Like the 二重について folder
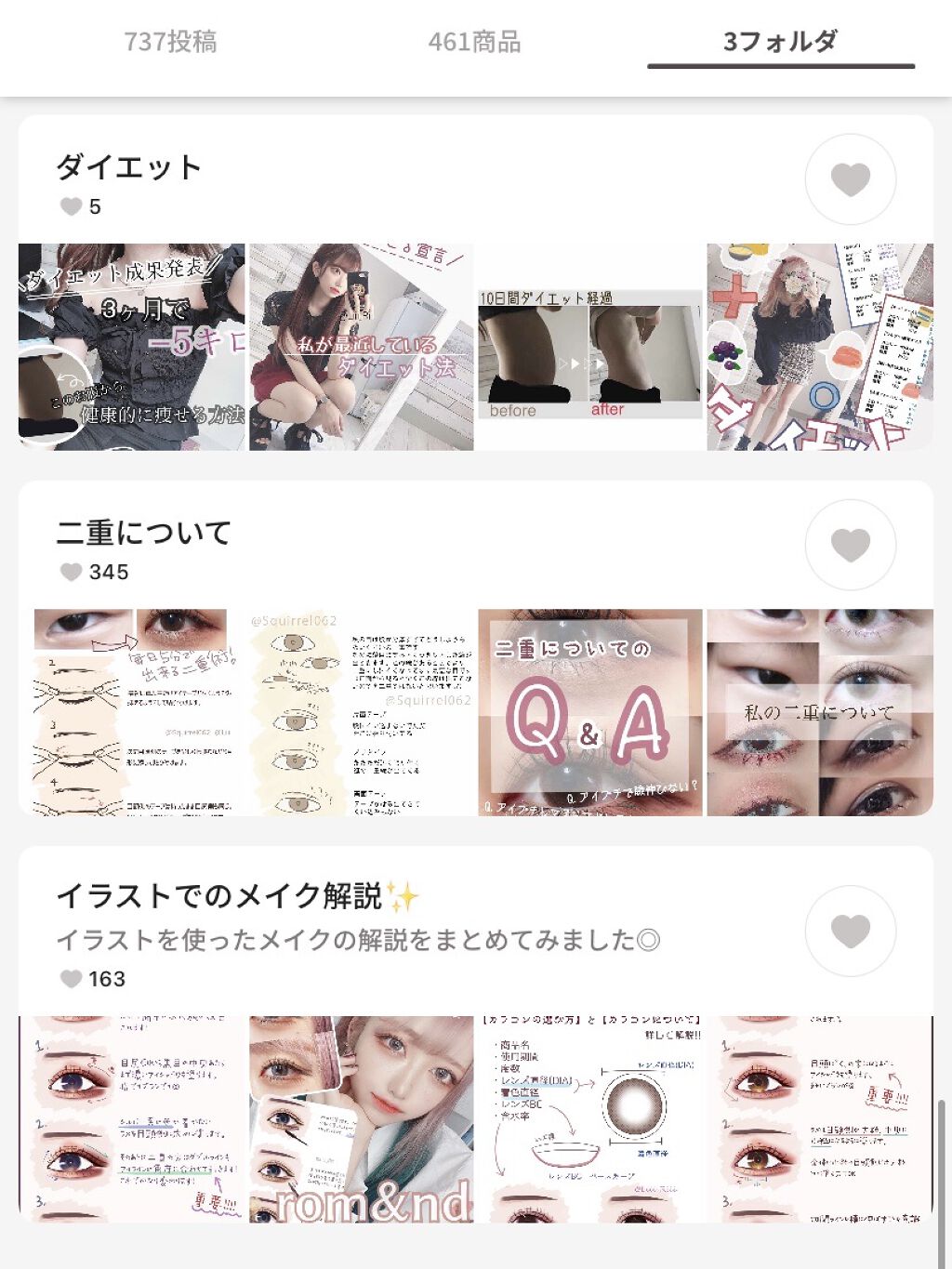This screenshot has width=952, height=1269. (850, 545)
